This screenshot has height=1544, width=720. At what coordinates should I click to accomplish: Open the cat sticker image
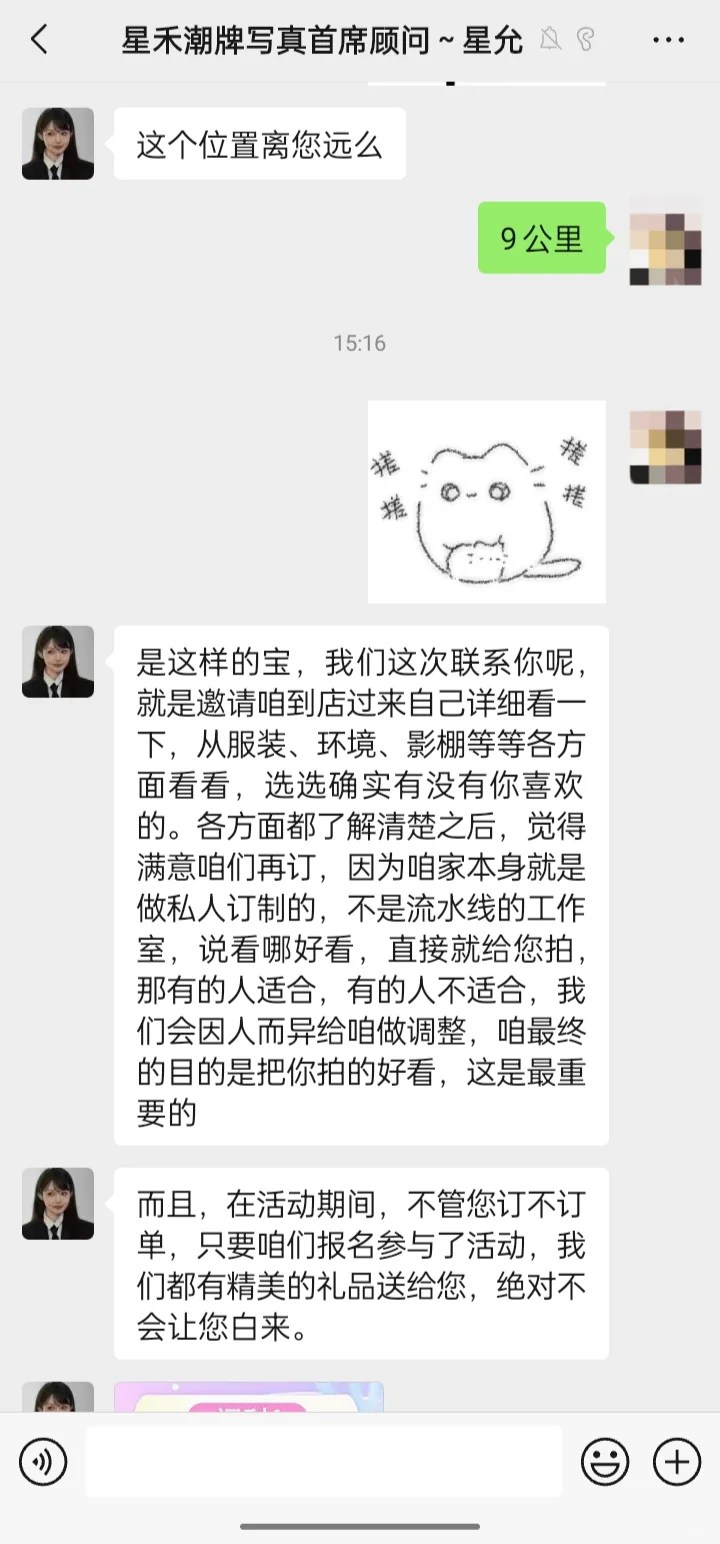(487, 502)
